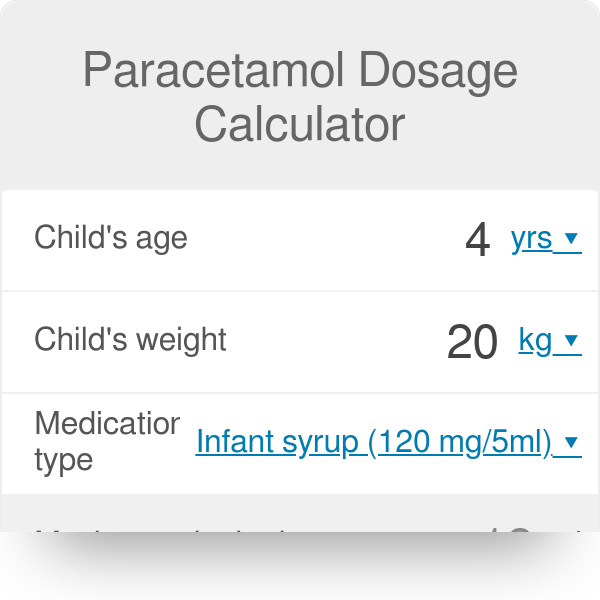Change the weight unit from kg
Image resolution: width=600 pixels, height=600 pixels.
[x=549, y=341]
